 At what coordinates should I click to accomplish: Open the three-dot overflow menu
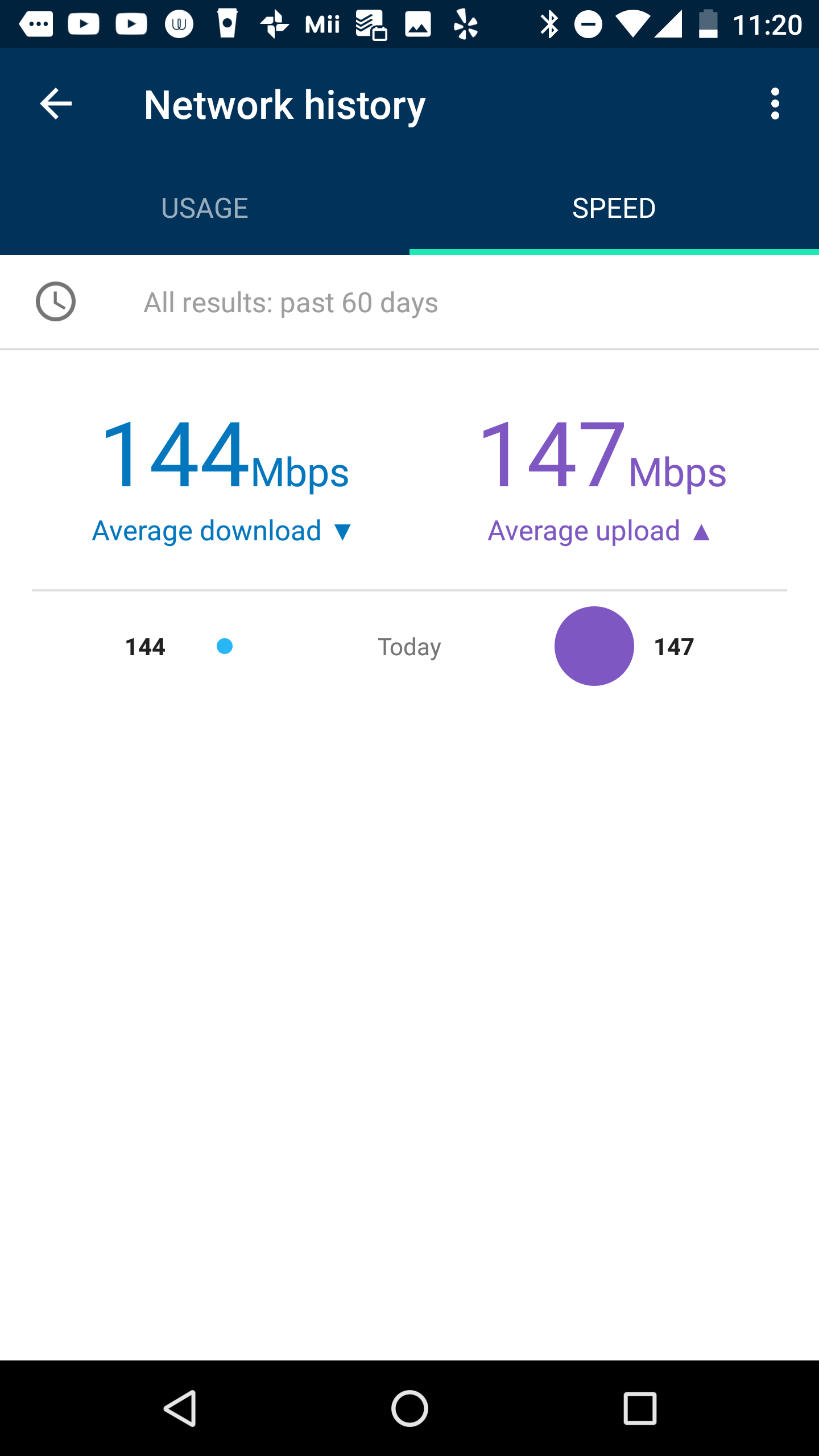[x=775, y=104]
